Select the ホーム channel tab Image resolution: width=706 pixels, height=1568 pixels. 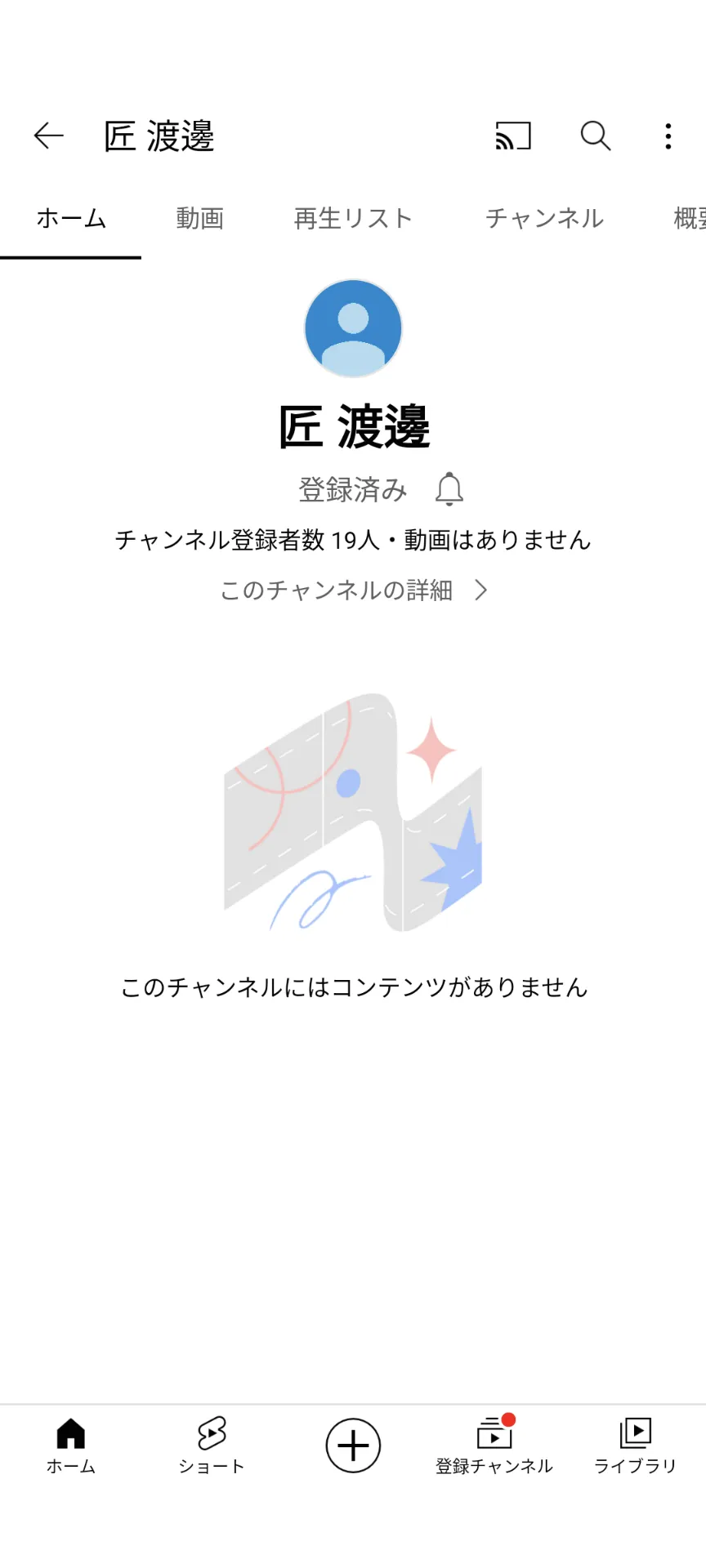[x=71, y=218]
